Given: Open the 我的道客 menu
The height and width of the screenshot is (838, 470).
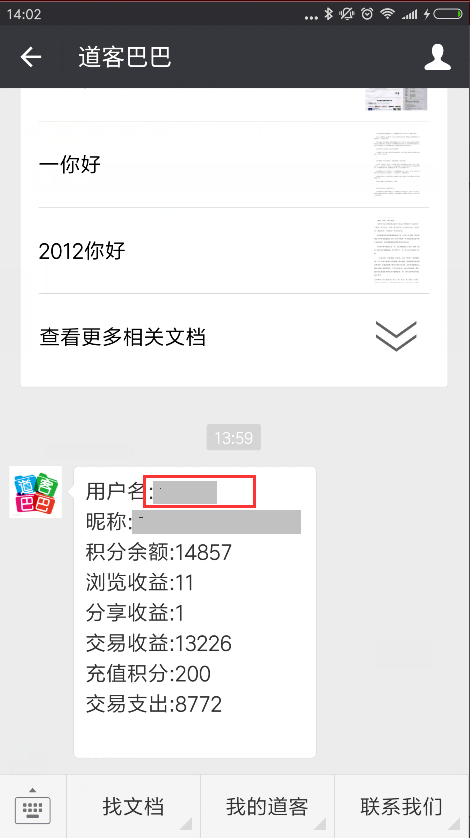Looking at the screenshot, I should pyautogui.click(x=267, y=806).
